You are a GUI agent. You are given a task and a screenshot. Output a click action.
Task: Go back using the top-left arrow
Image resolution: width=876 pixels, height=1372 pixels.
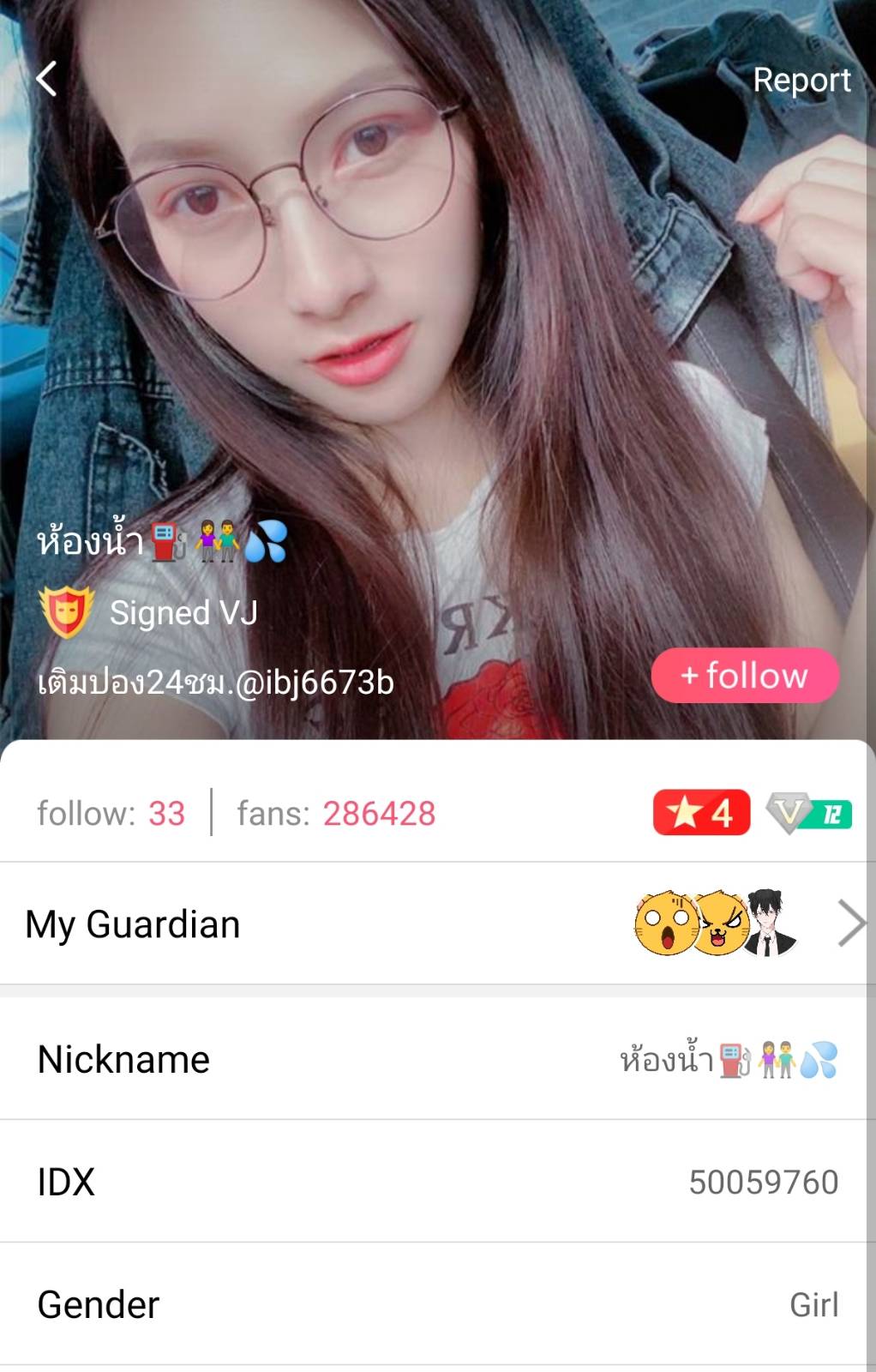click(47, 79)
